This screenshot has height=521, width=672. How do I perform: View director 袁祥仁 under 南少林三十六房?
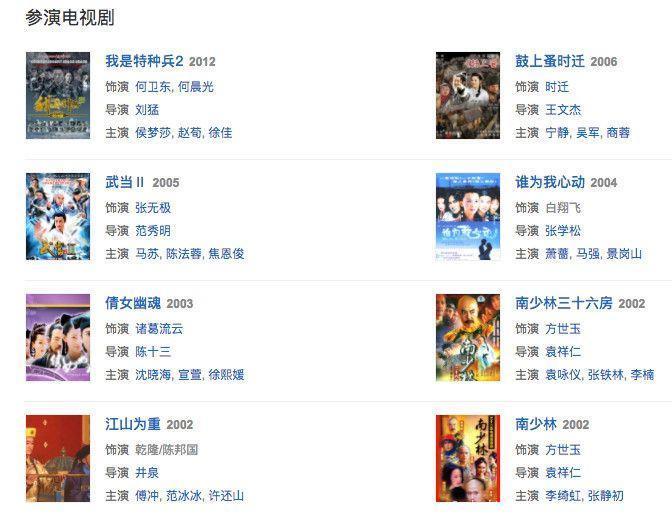(563, 352)
